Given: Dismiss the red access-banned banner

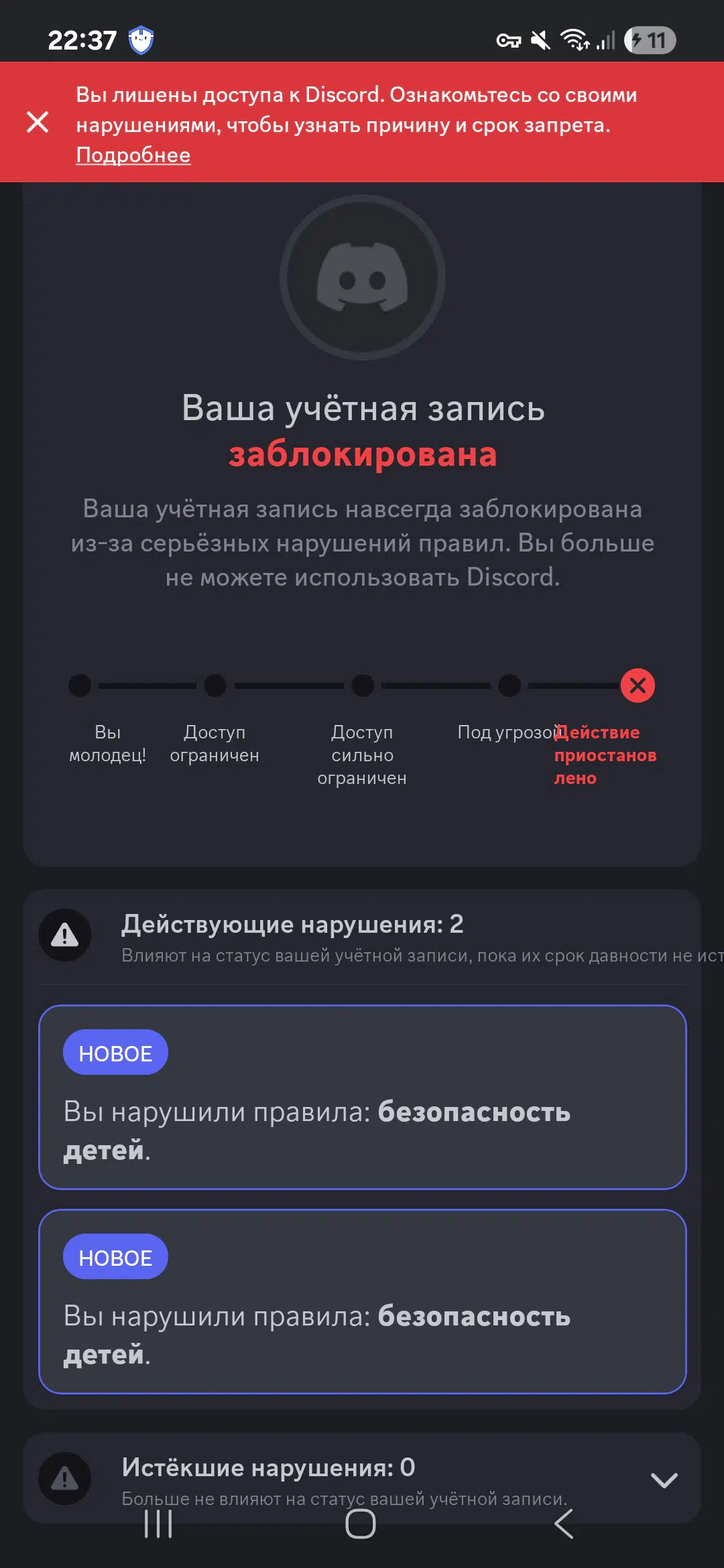Looking at the screenshot, I should click(x=38, y=122).
